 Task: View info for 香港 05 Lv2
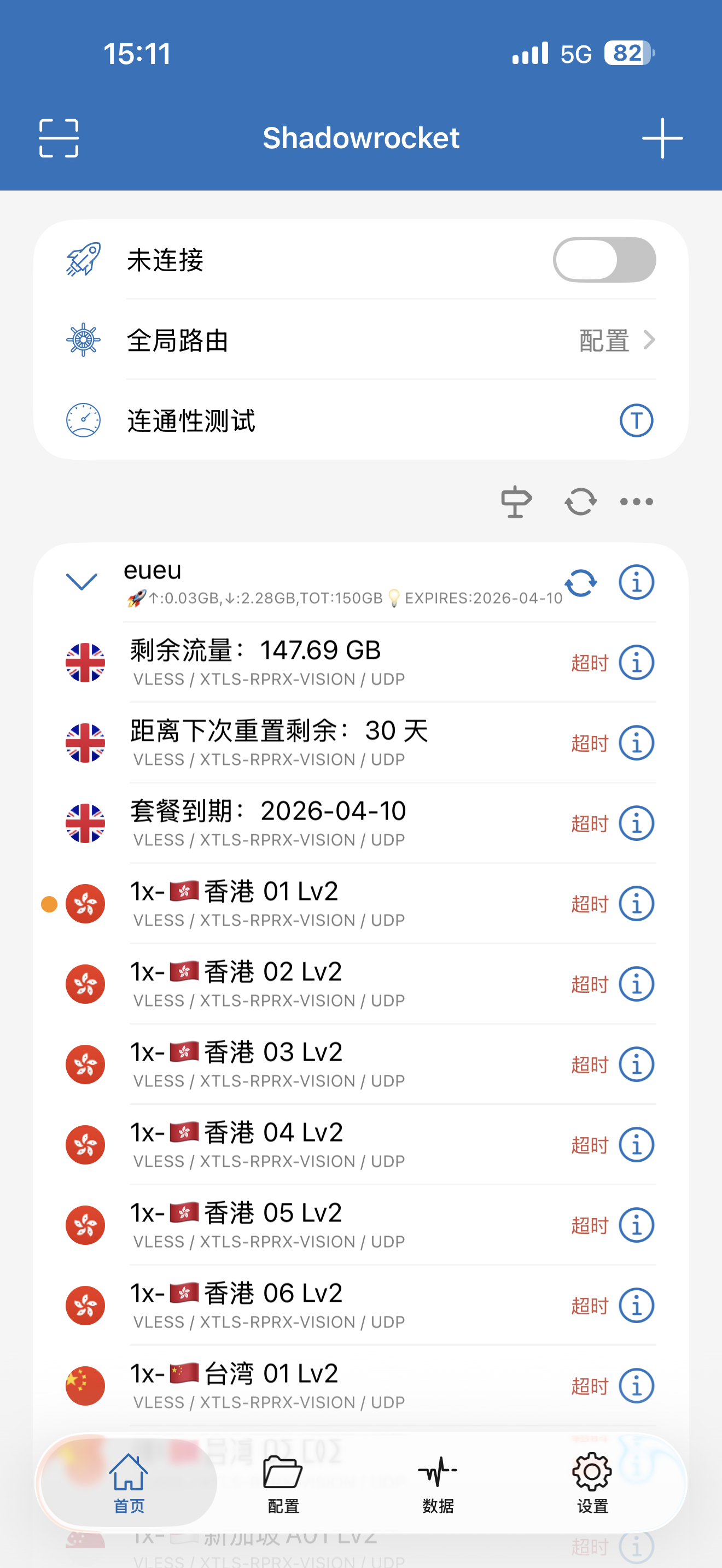636,1225
